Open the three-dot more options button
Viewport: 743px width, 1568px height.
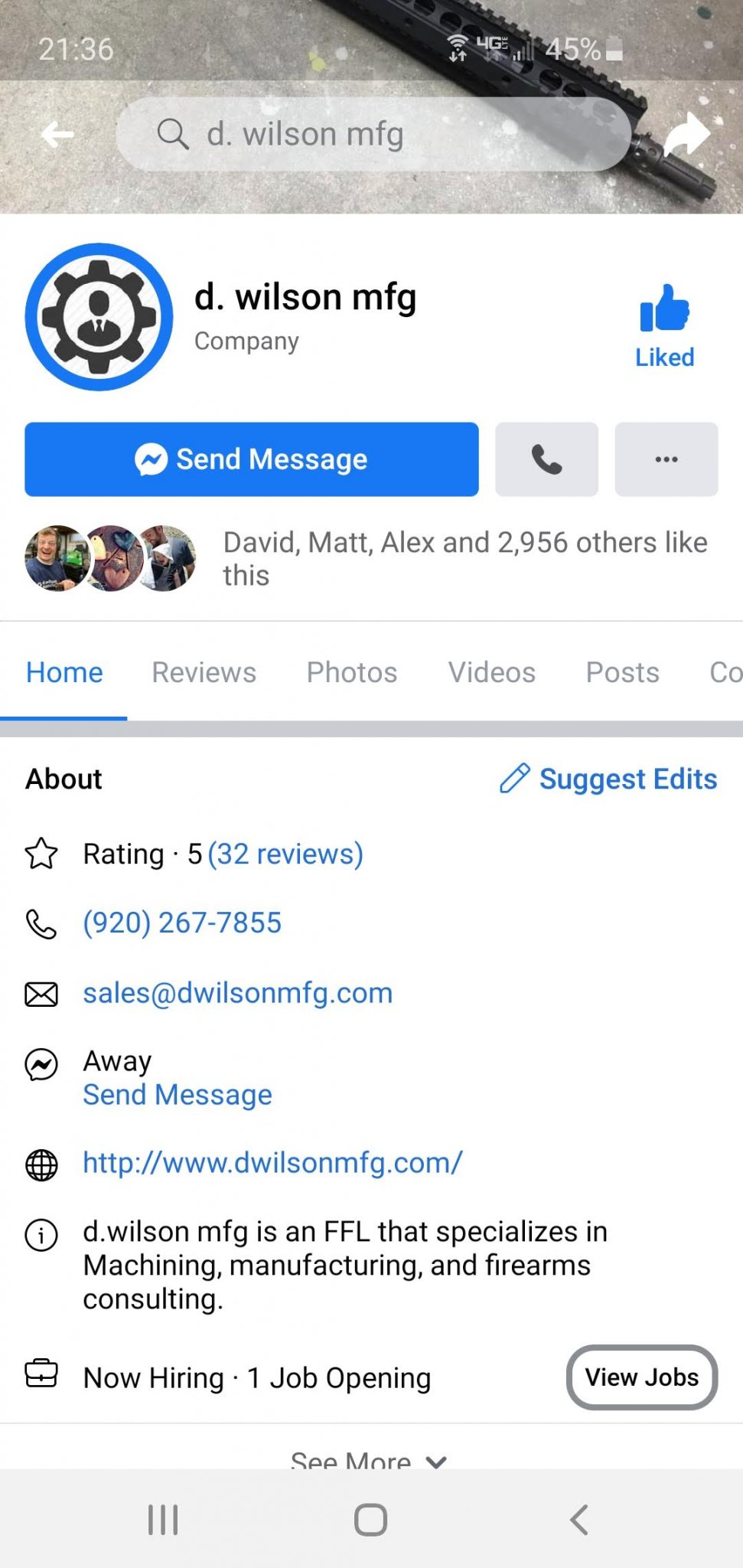(x=666, y=459)
